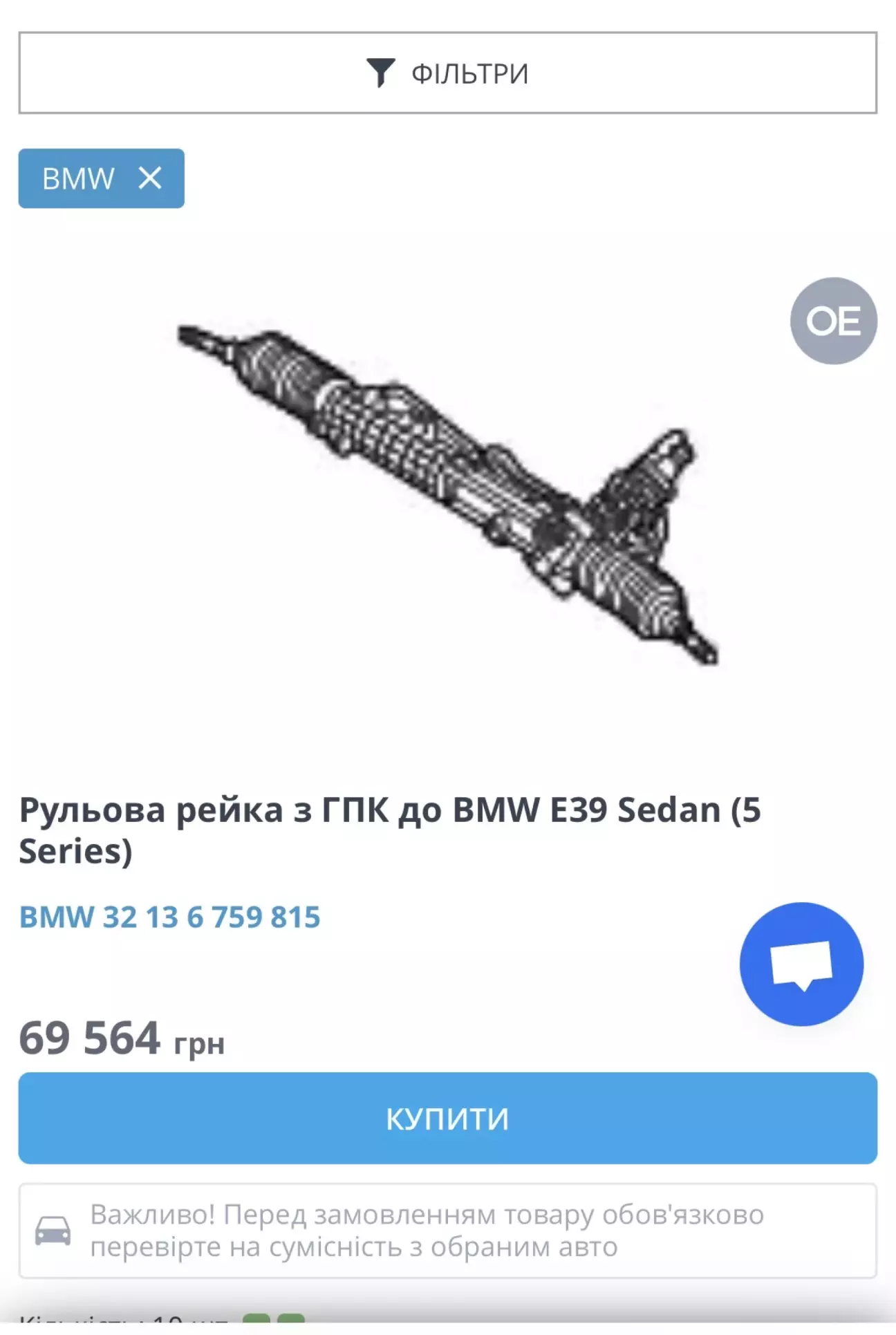
Task: Tap КУПИТИ to buy the item
Action: click(447, 1118)
